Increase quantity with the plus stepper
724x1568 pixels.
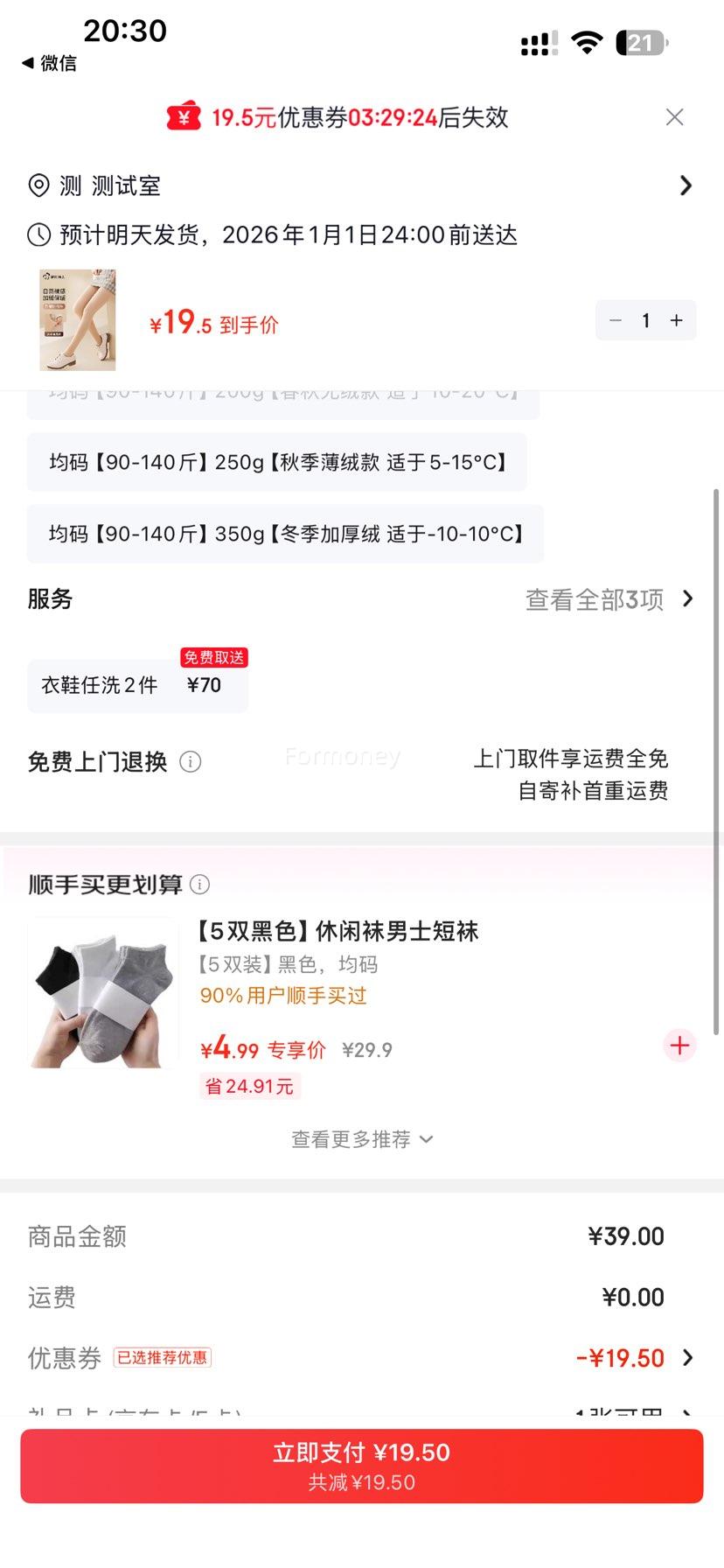pyautogui.click(x=676, y=320)
